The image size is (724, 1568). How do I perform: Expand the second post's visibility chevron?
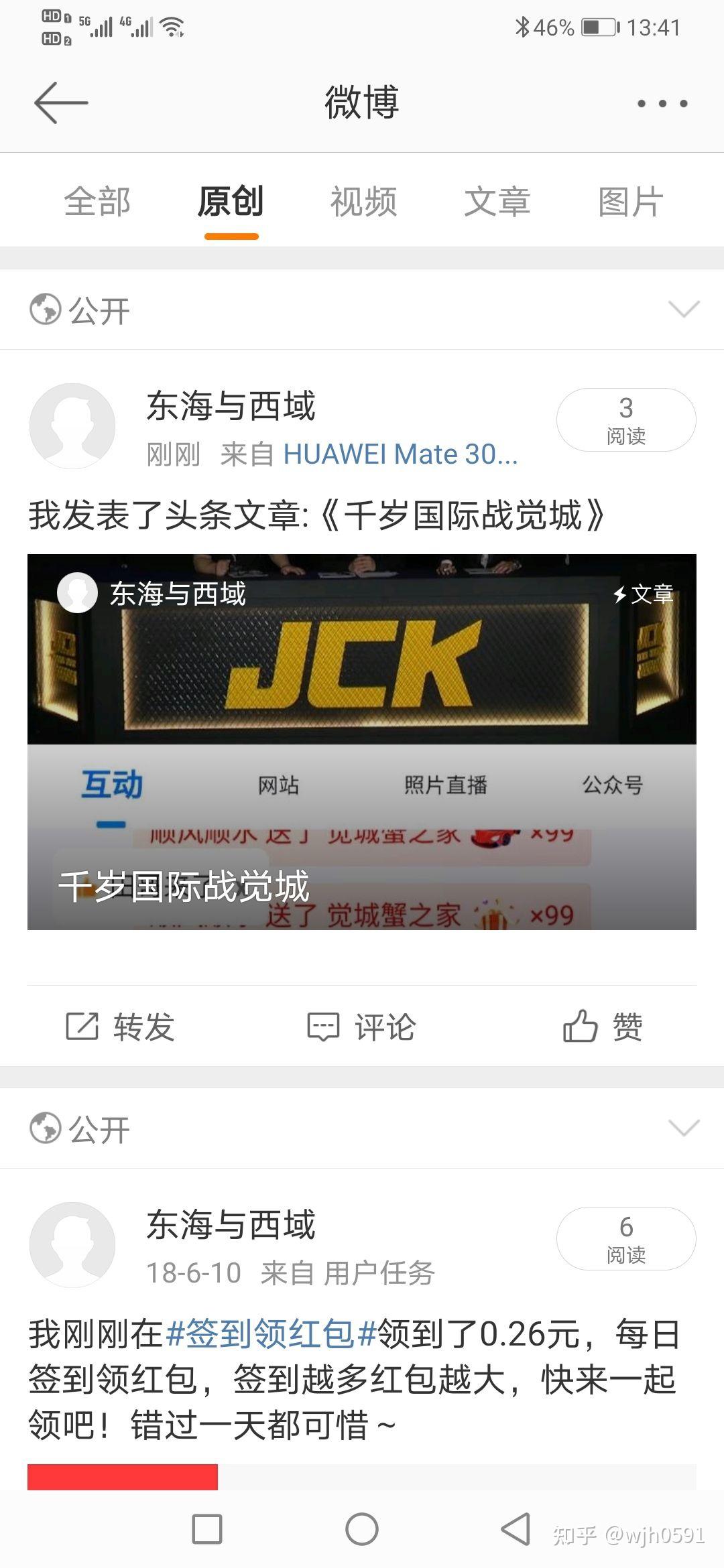684,1128
